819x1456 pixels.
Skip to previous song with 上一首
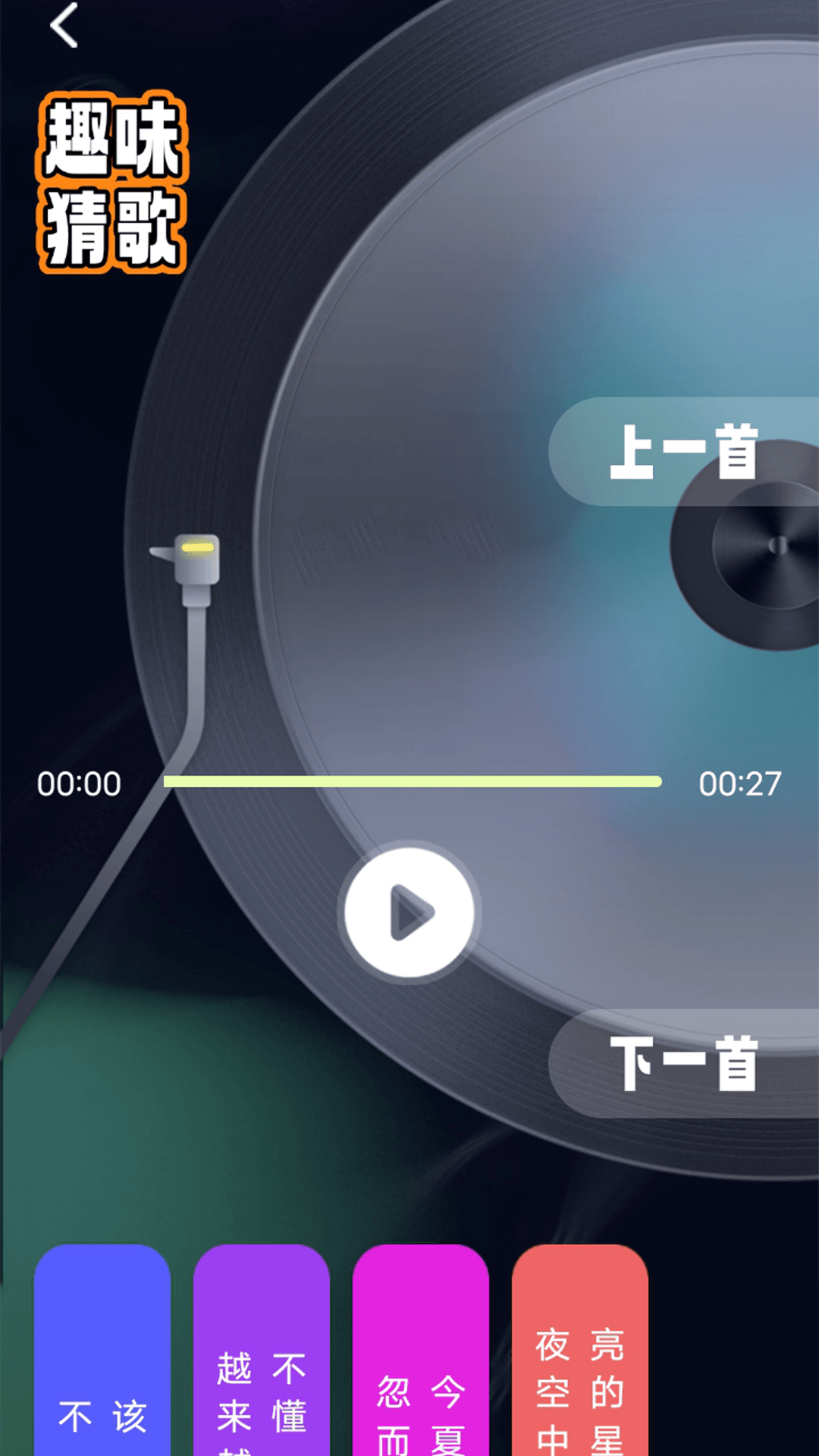[x=682, y=452]
